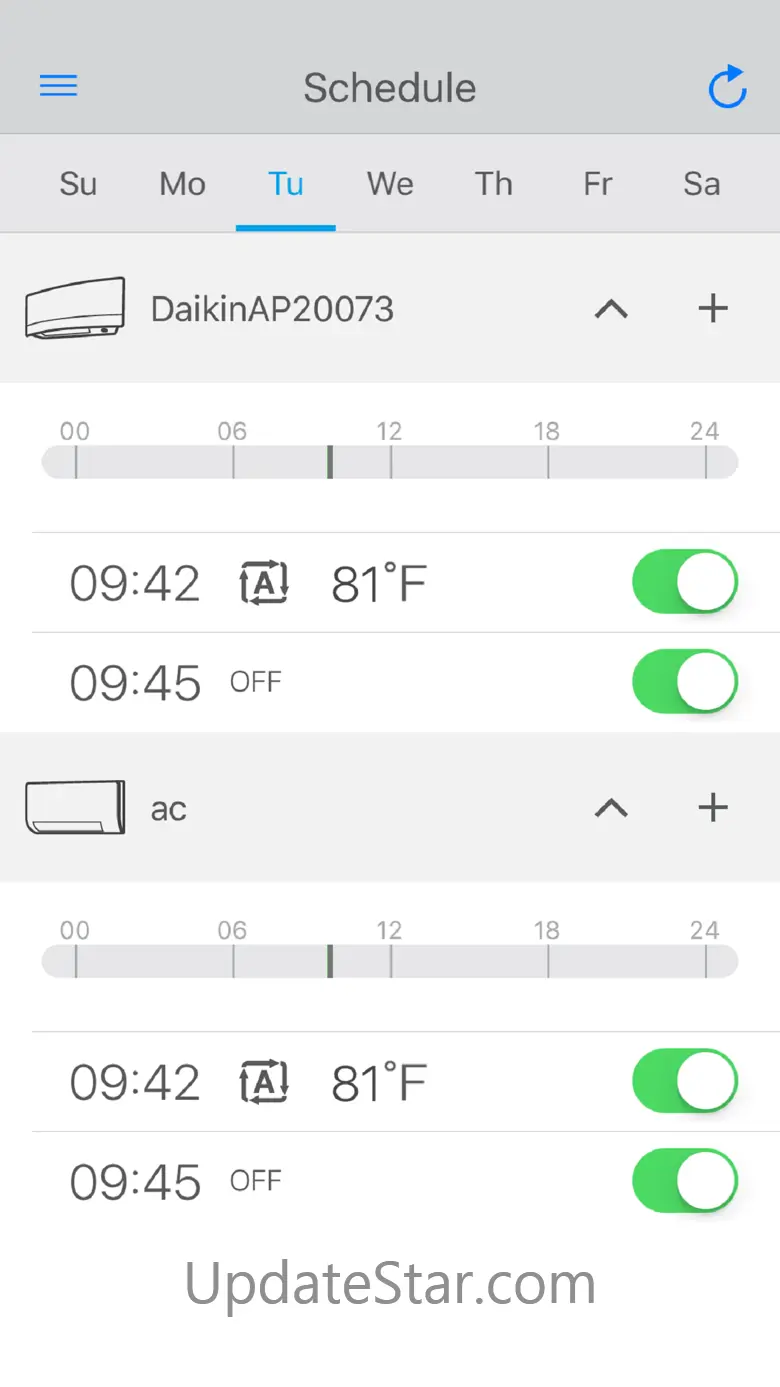Select the Fr day tab

598,184
